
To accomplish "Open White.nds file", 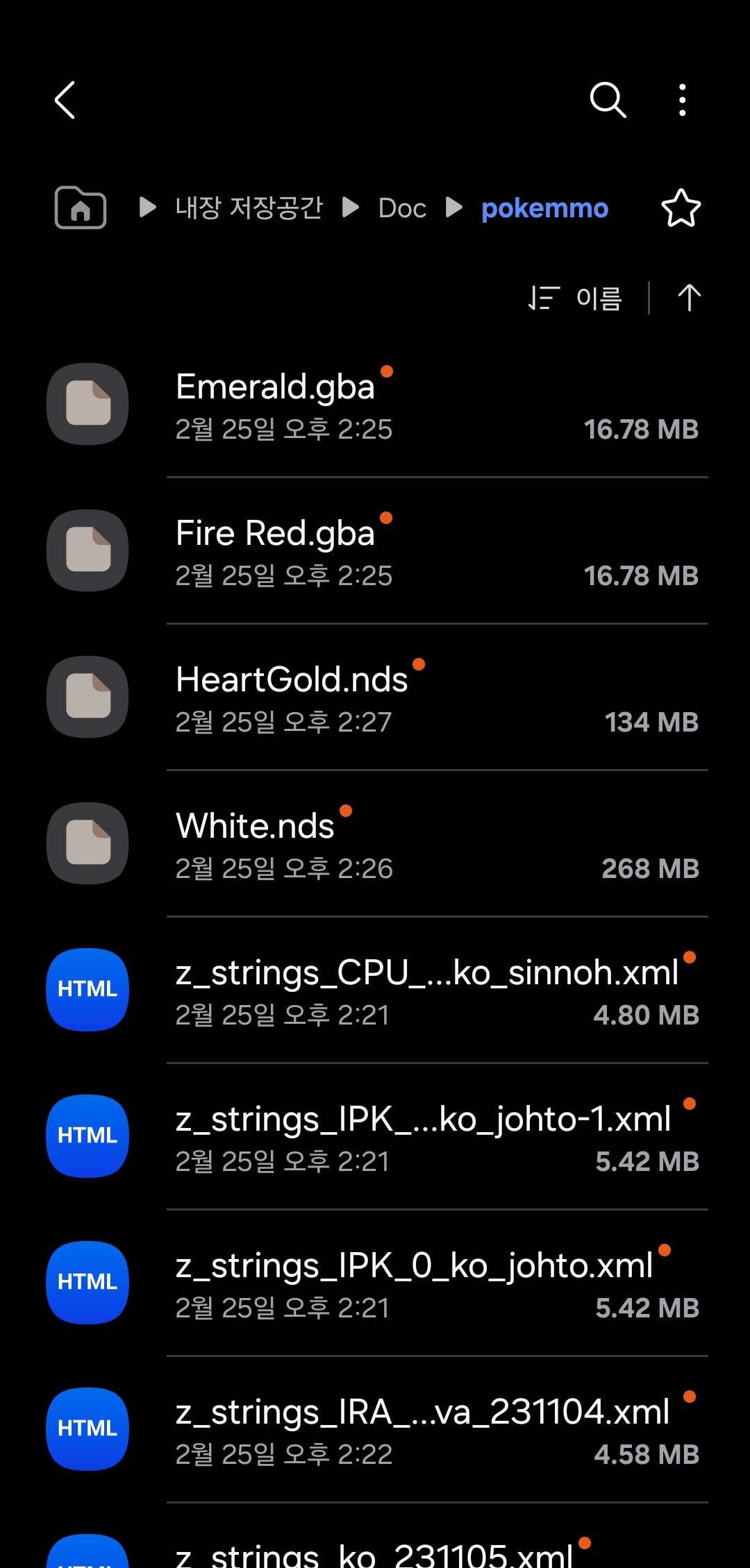I will point(375,845).
